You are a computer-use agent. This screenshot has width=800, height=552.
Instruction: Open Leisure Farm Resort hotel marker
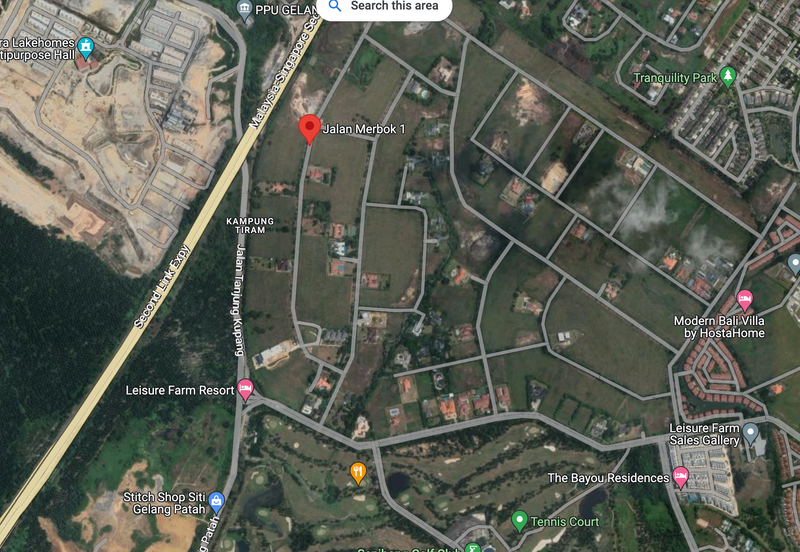point(245,389)
